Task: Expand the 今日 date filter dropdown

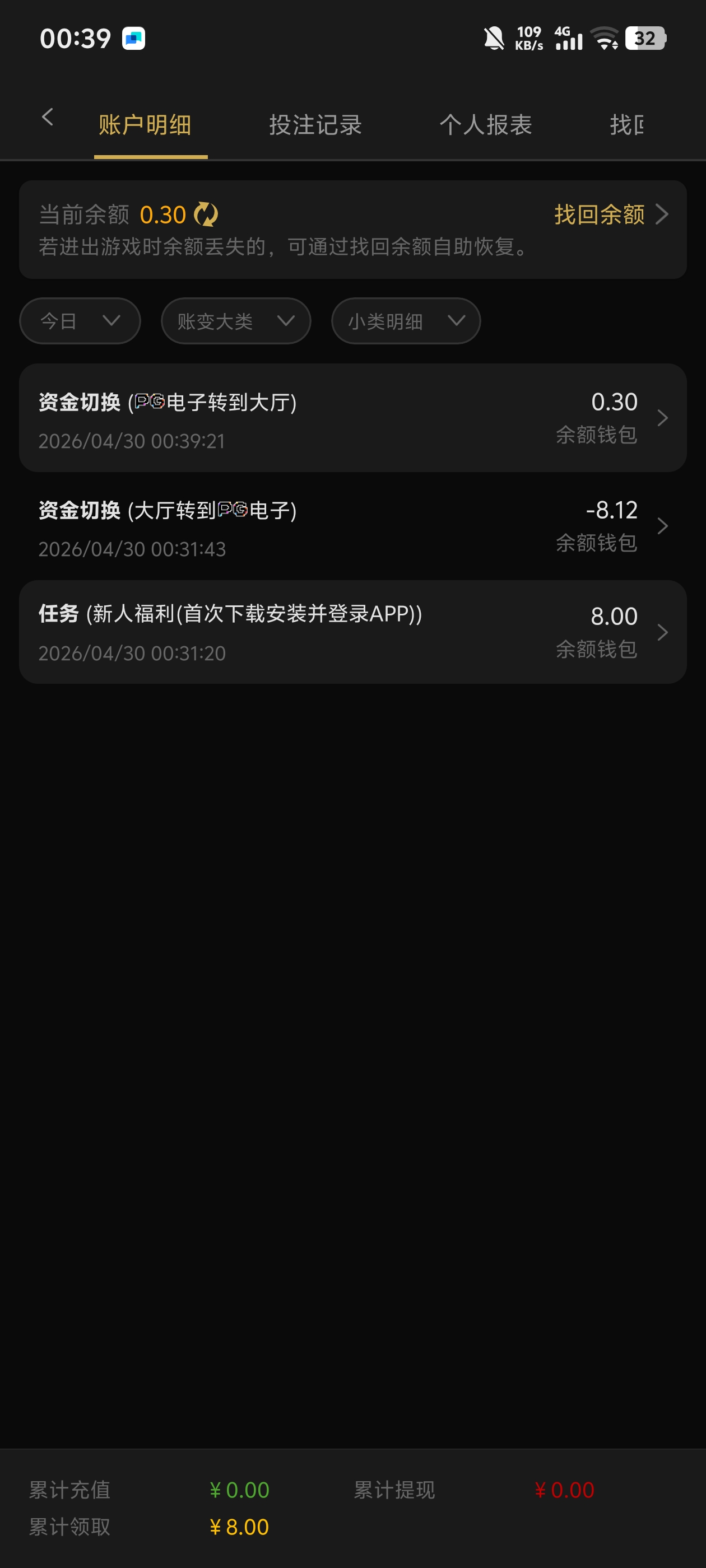Action: pyautogui.click(x=79, y=321)
